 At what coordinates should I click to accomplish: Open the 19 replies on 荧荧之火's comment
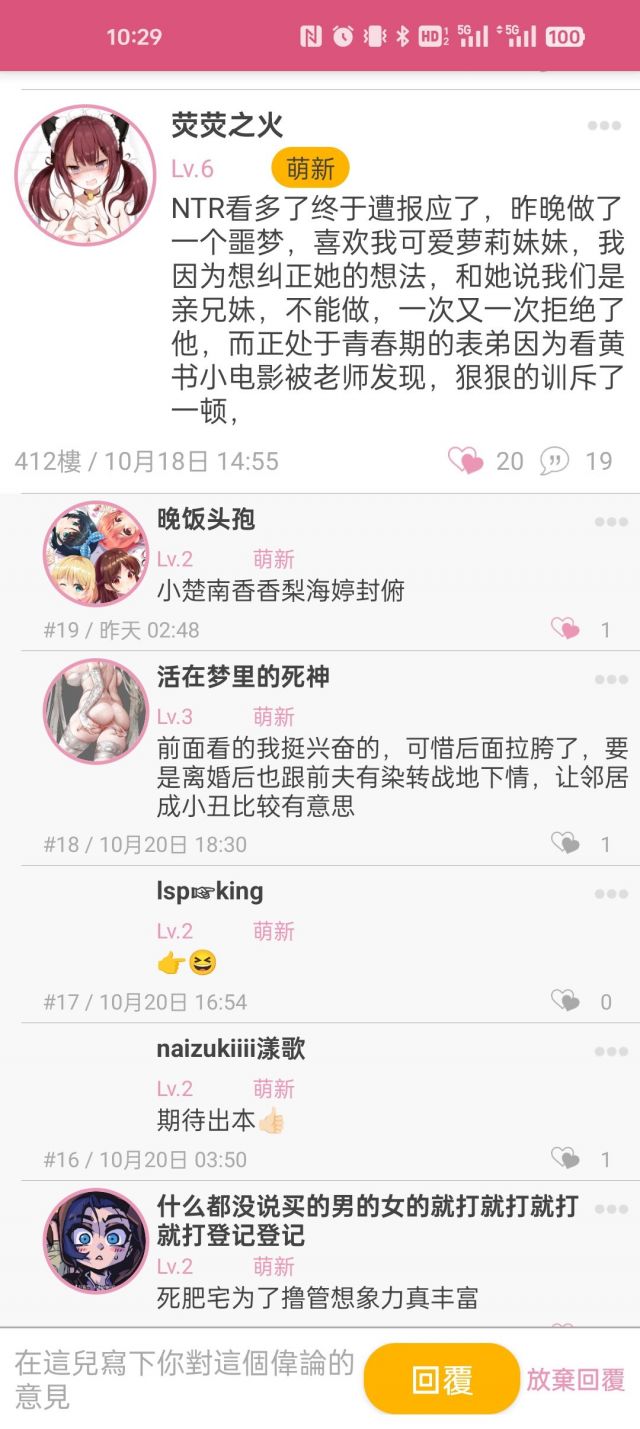tap(555, 461)
